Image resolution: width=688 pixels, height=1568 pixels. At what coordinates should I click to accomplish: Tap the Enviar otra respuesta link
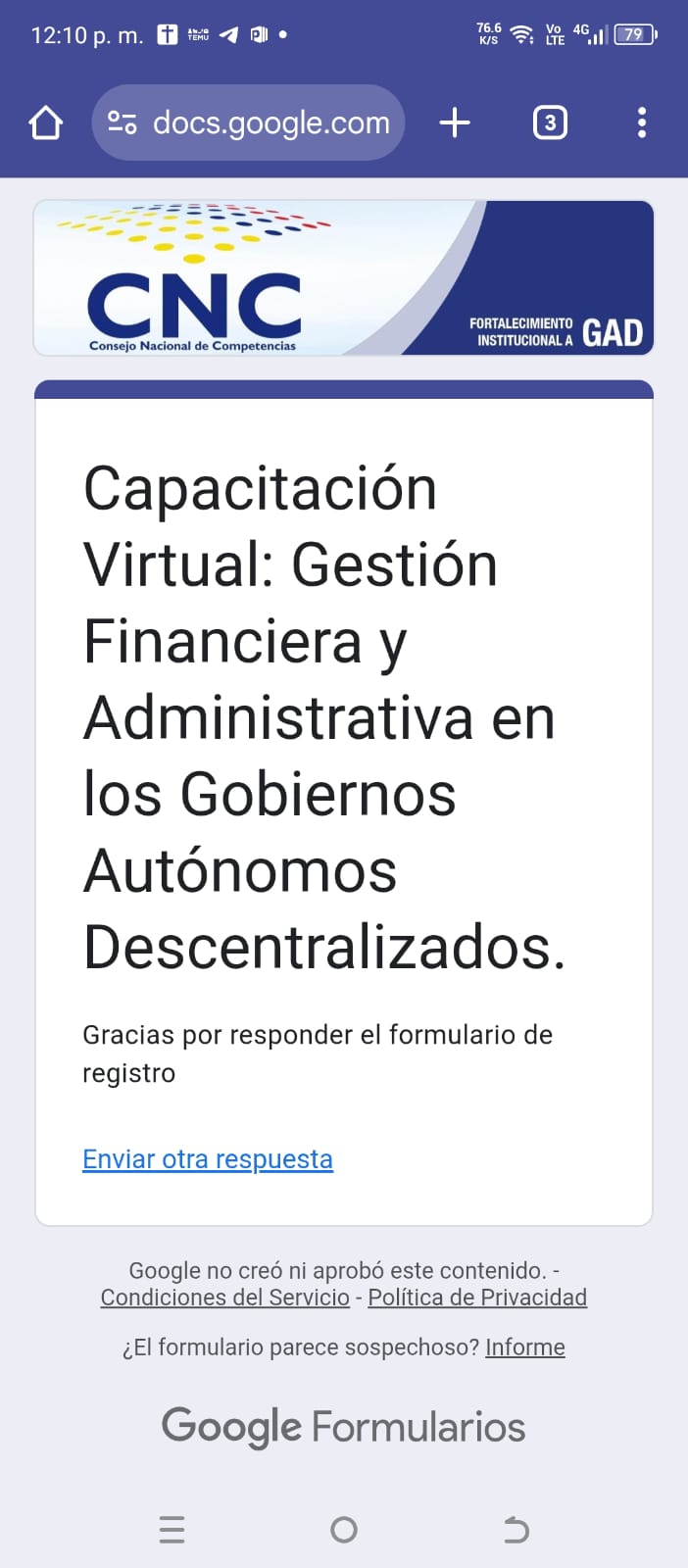(x=208, y=1159)
